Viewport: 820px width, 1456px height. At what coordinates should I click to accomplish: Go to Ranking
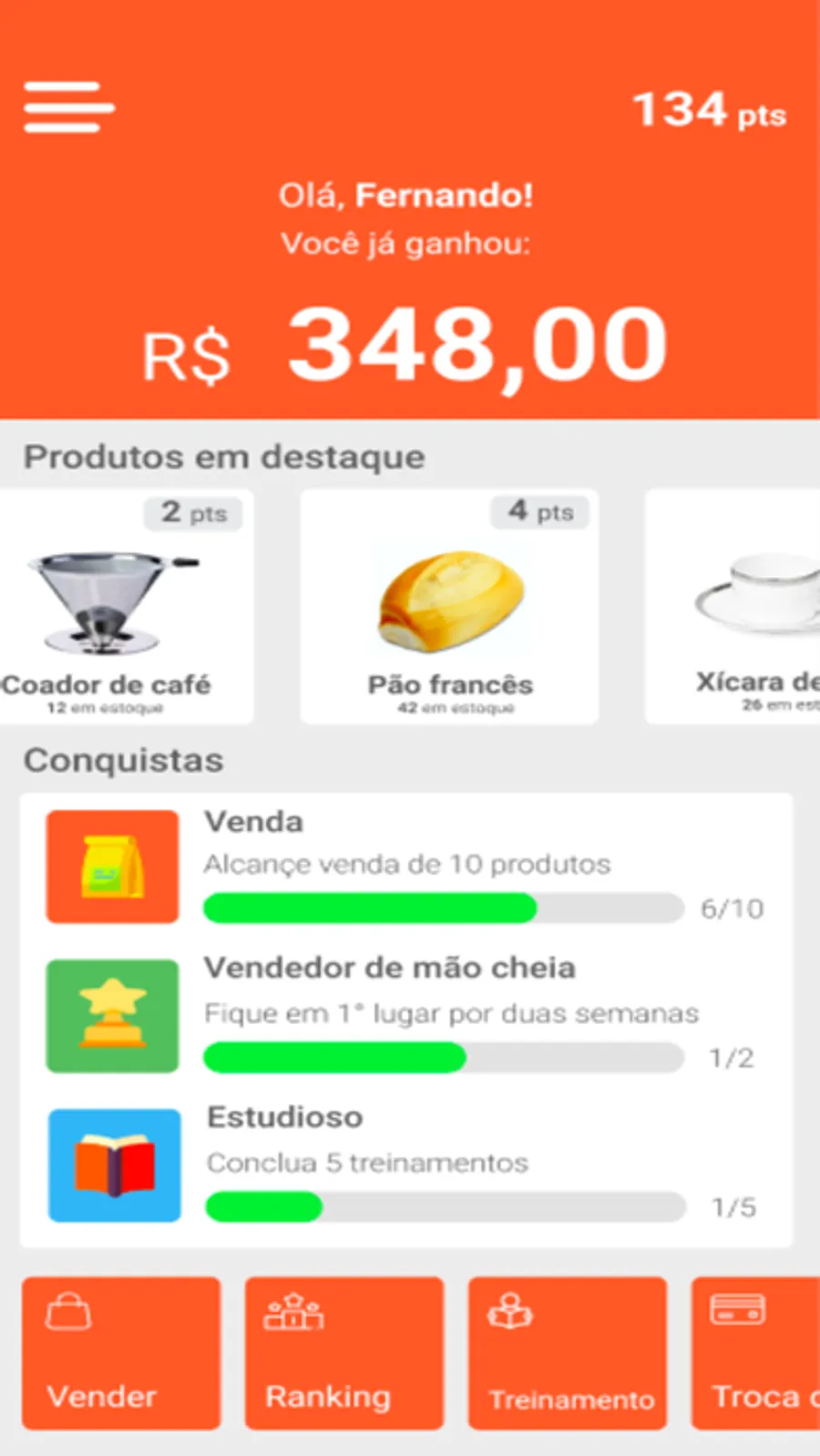(x=343, y=1353)
